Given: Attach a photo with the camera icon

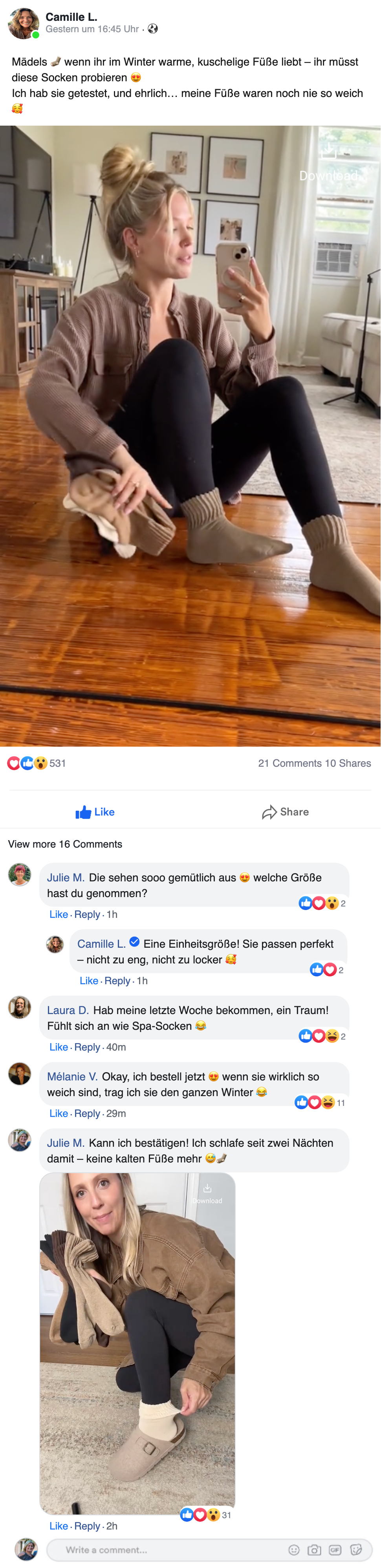Looking at the screenshot, I should [315, 1550].
